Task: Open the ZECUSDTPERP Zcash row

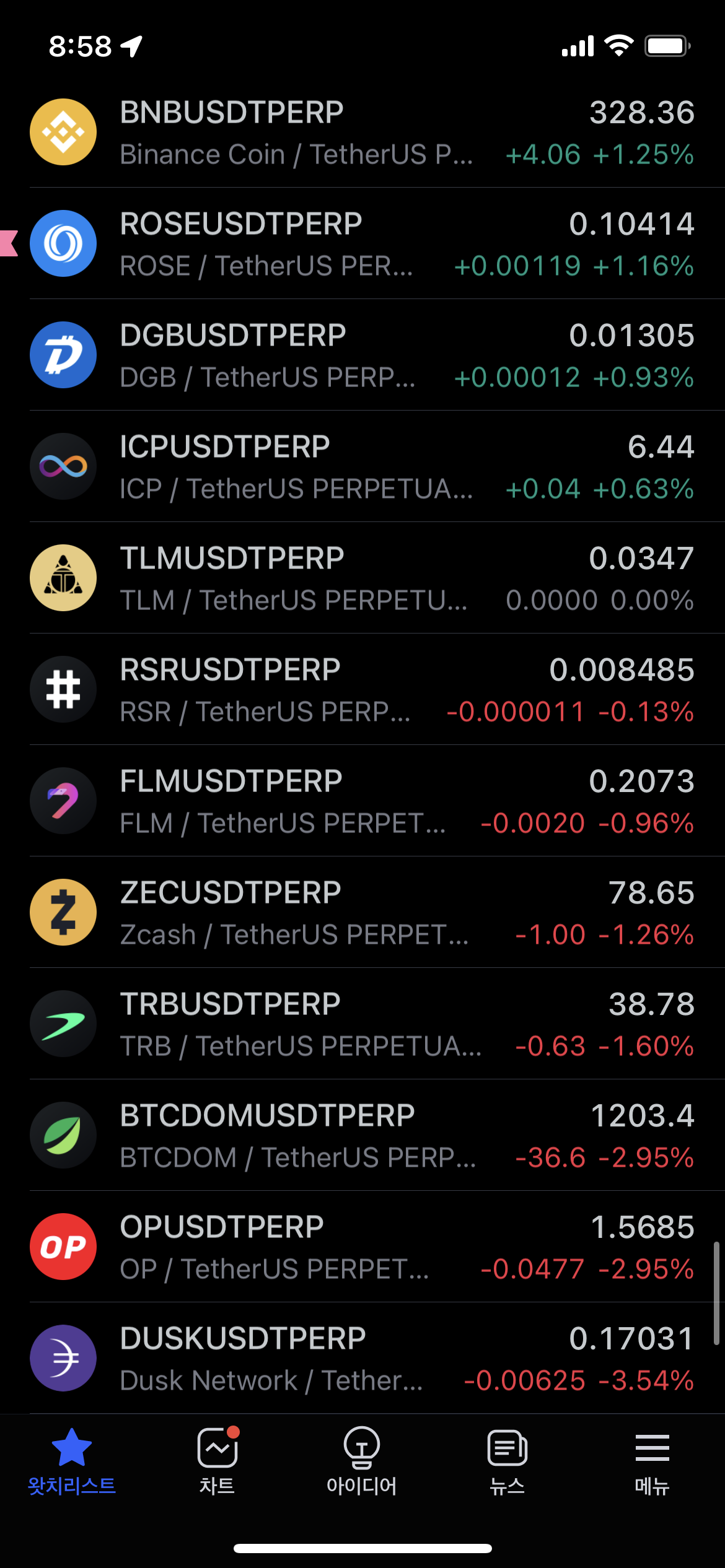Action: coord(362,912)
